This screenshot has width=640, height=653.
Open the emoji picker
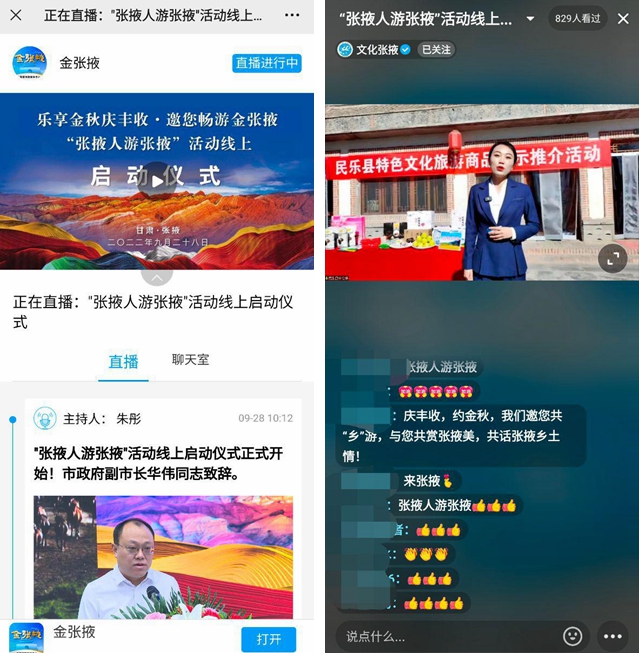(x=573, y=635)
